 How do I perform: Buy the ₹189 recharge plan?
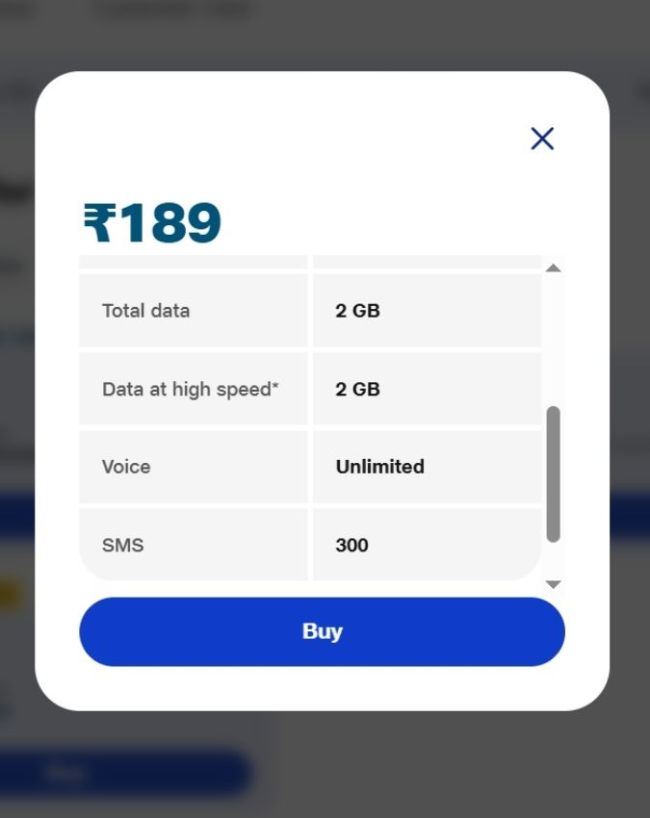322,631
